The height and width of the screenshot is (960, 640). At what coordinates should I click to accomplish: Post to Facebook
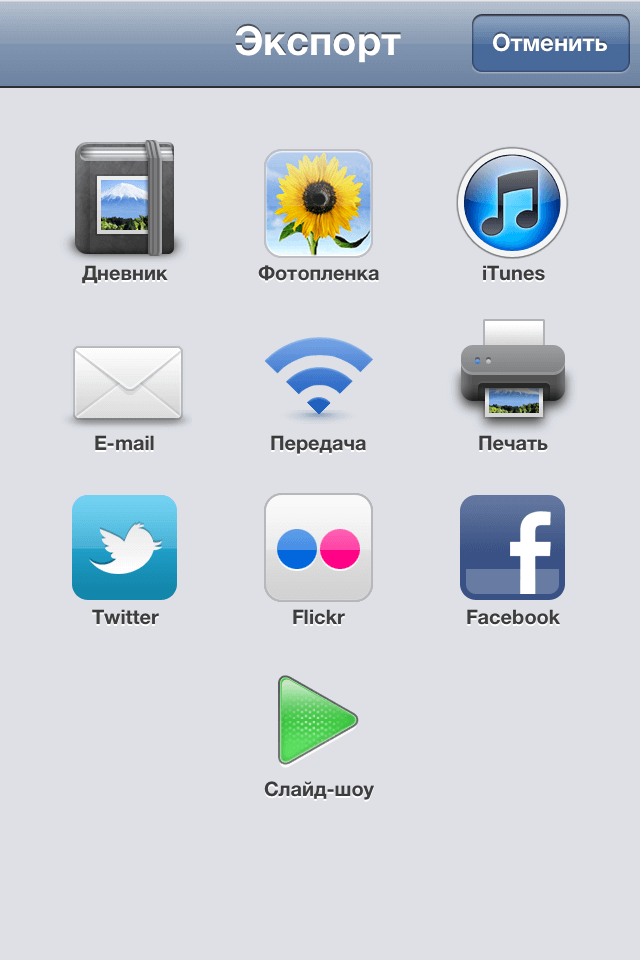click(512, 548)
